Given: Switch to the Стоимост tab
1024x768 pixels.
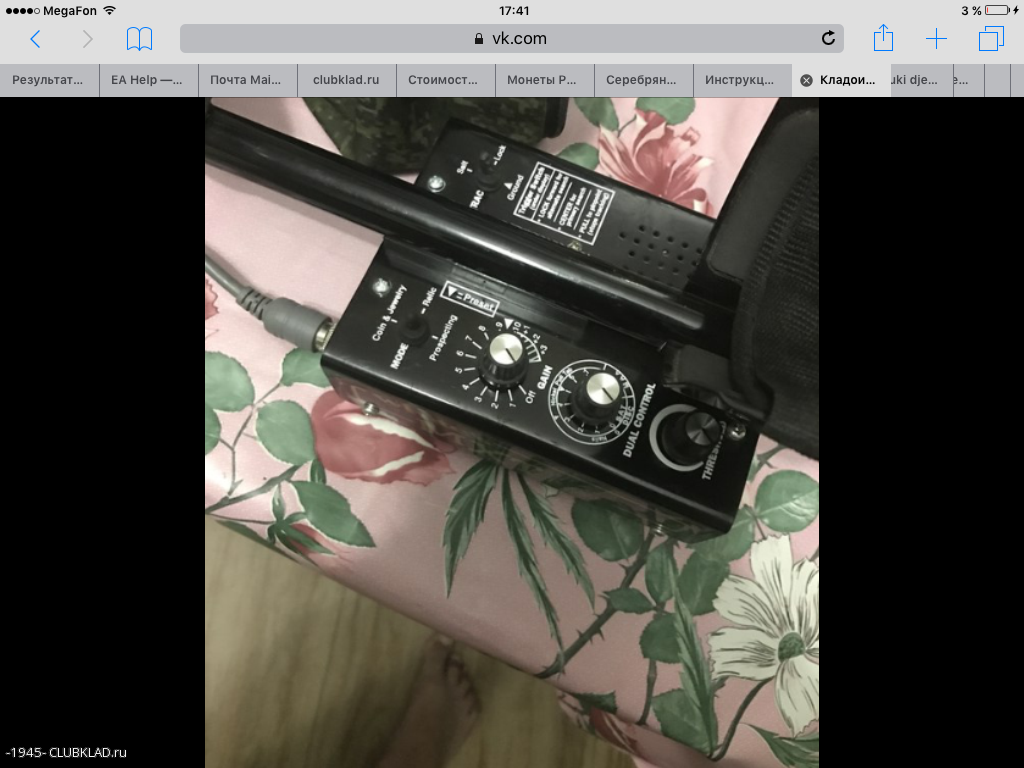Looking at the screenshot, I should tap(445, 80).
